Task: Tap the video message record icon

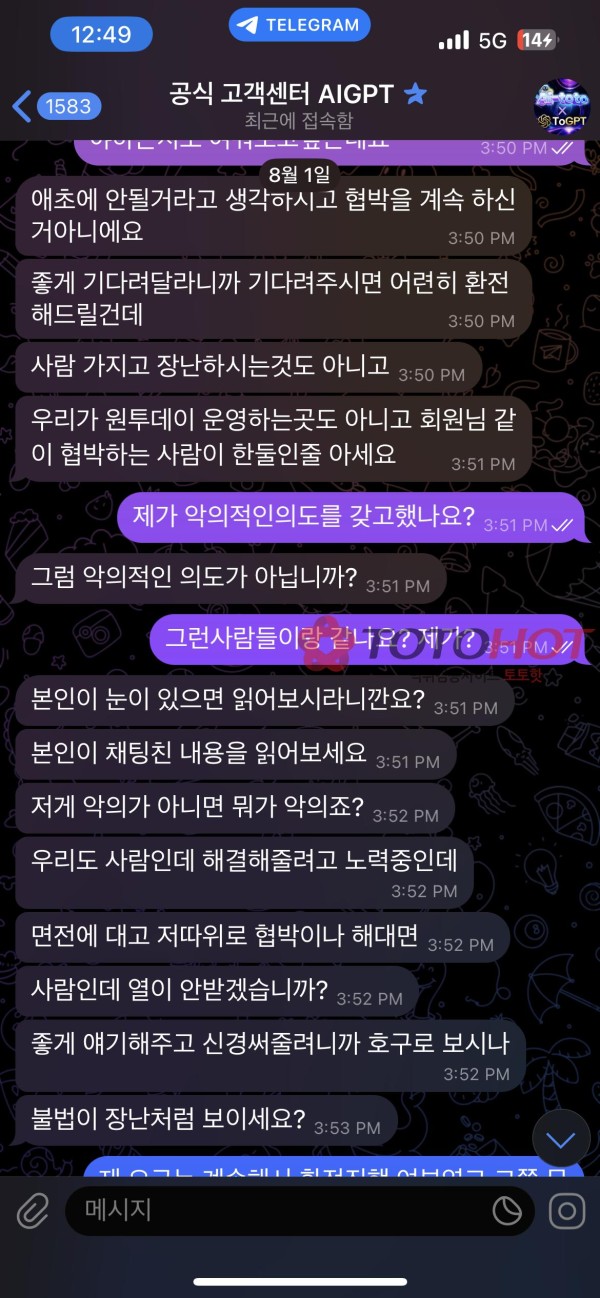Action: 566,1212
